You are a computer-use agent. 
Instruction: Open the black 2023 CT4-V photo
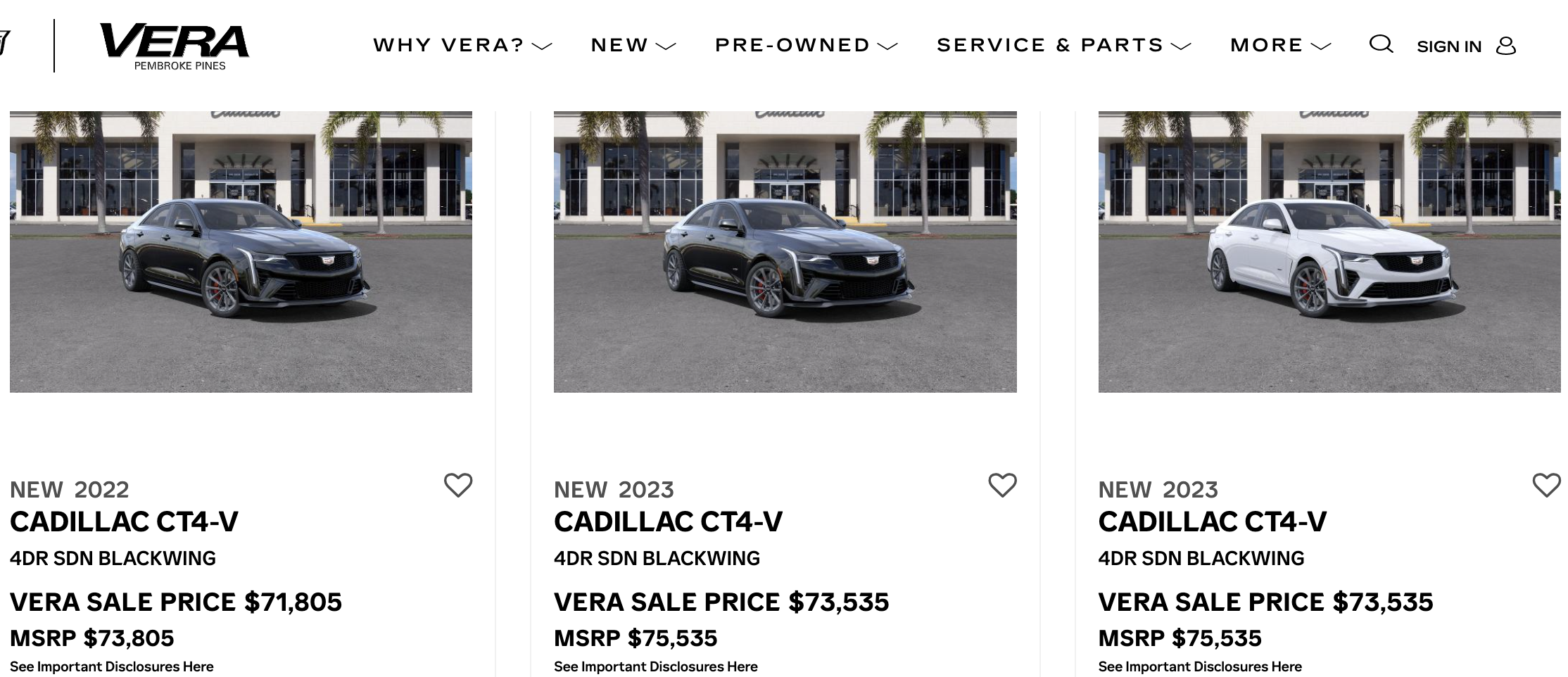(x=785, y=251)
